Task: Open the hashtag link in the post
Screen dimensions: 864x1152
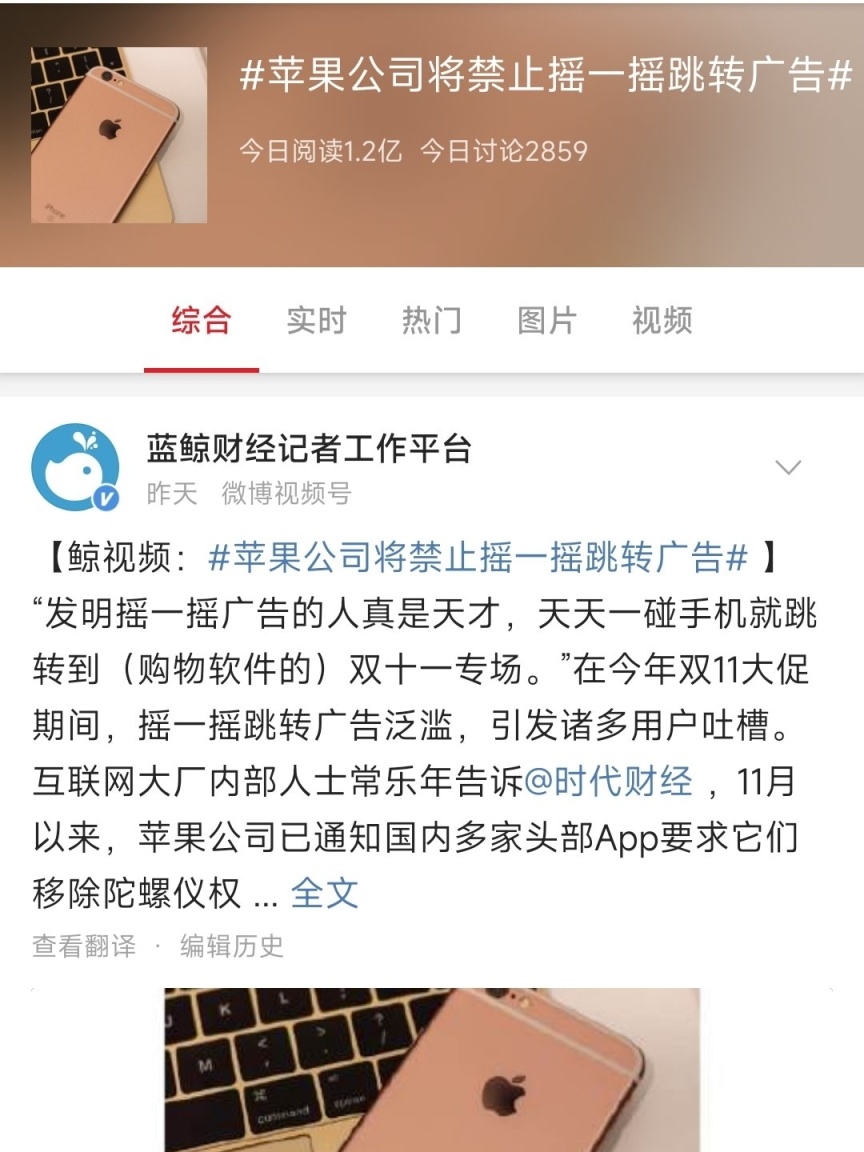Action: click(x=477, y=558)
